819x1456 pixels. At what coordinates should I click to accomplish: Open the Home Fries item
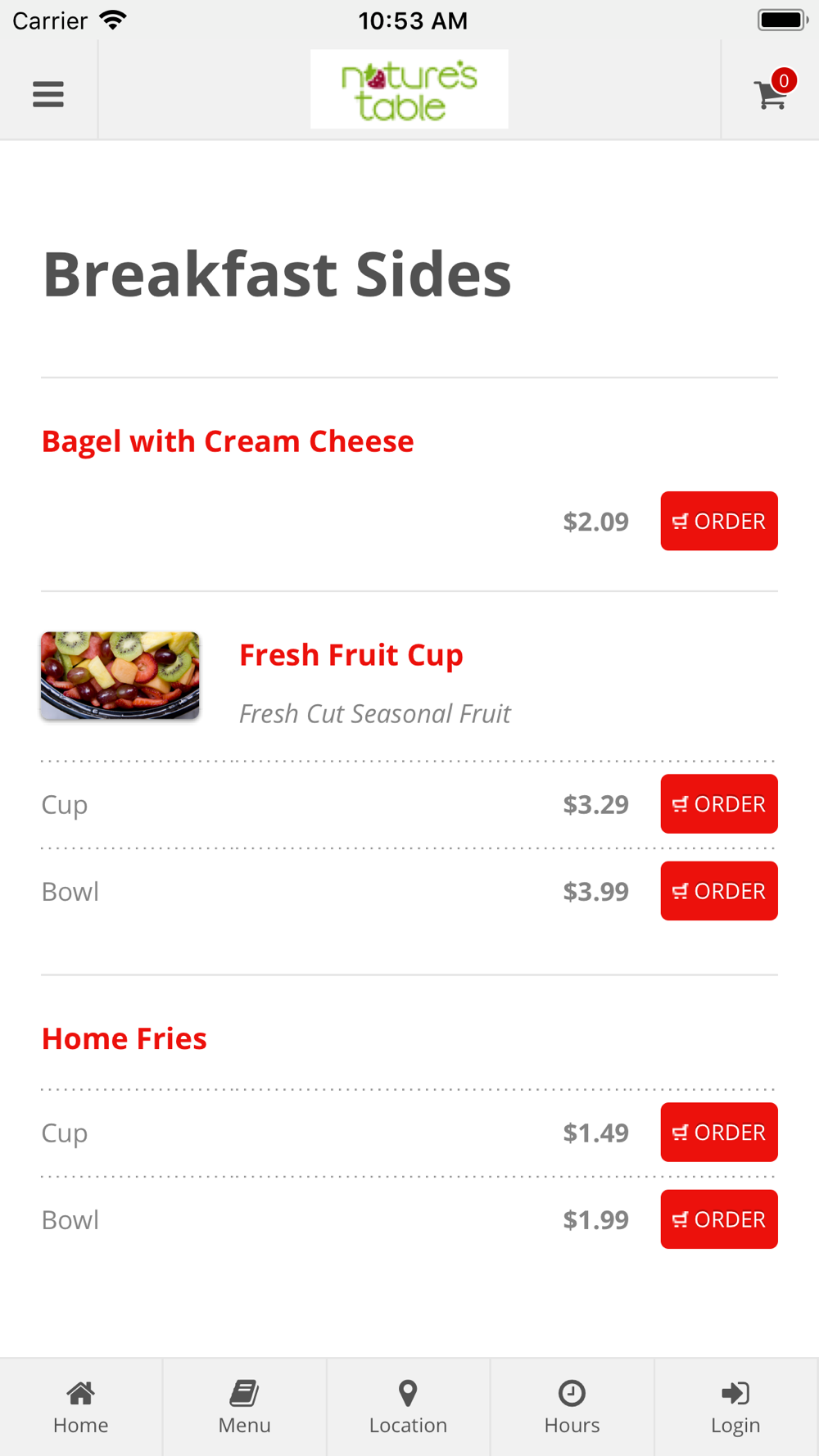click(x=124, y=1038)
